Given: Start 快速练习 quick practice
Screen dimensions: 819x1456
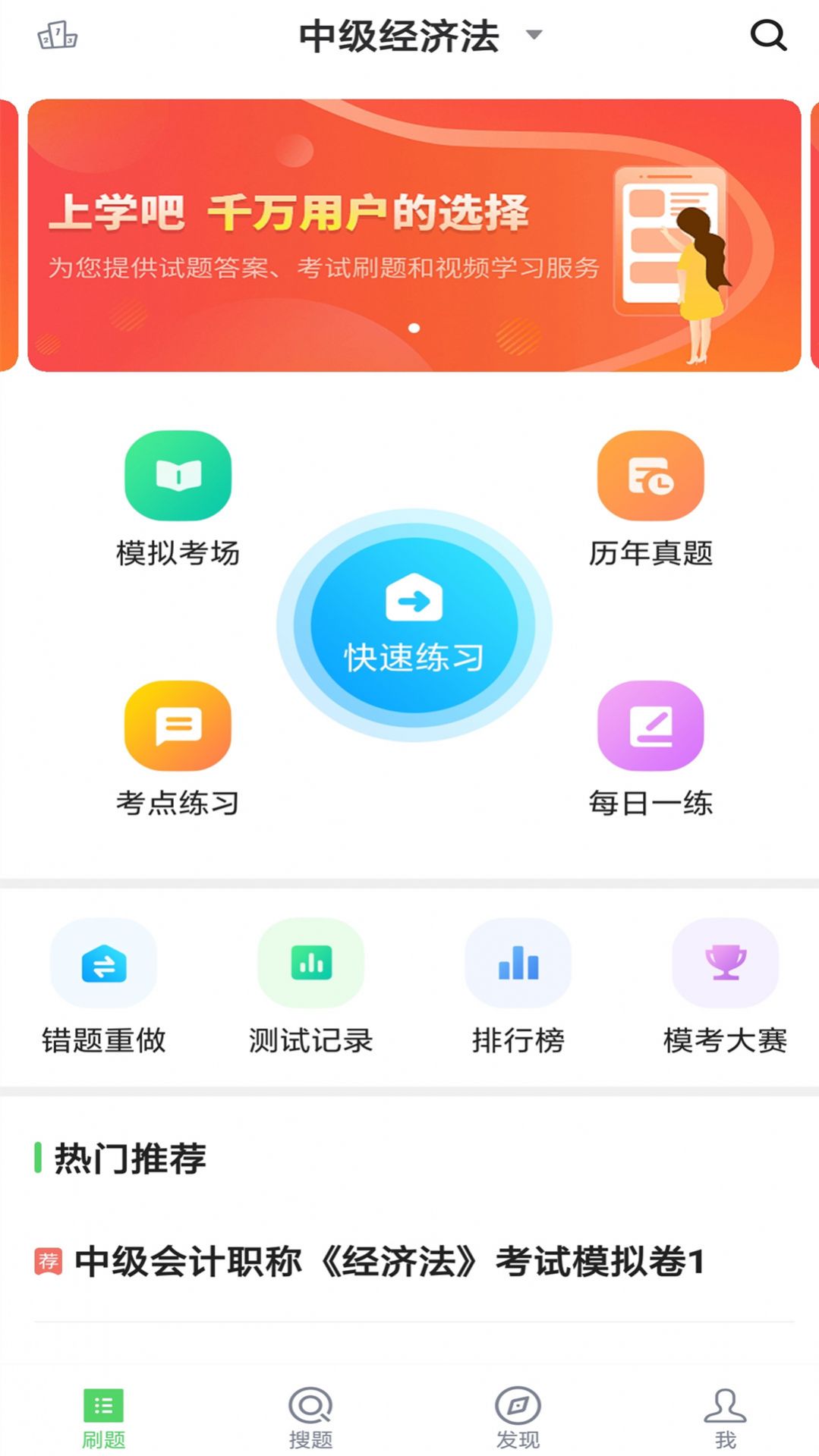Looking at the screenshot, I should click(414, 626).
